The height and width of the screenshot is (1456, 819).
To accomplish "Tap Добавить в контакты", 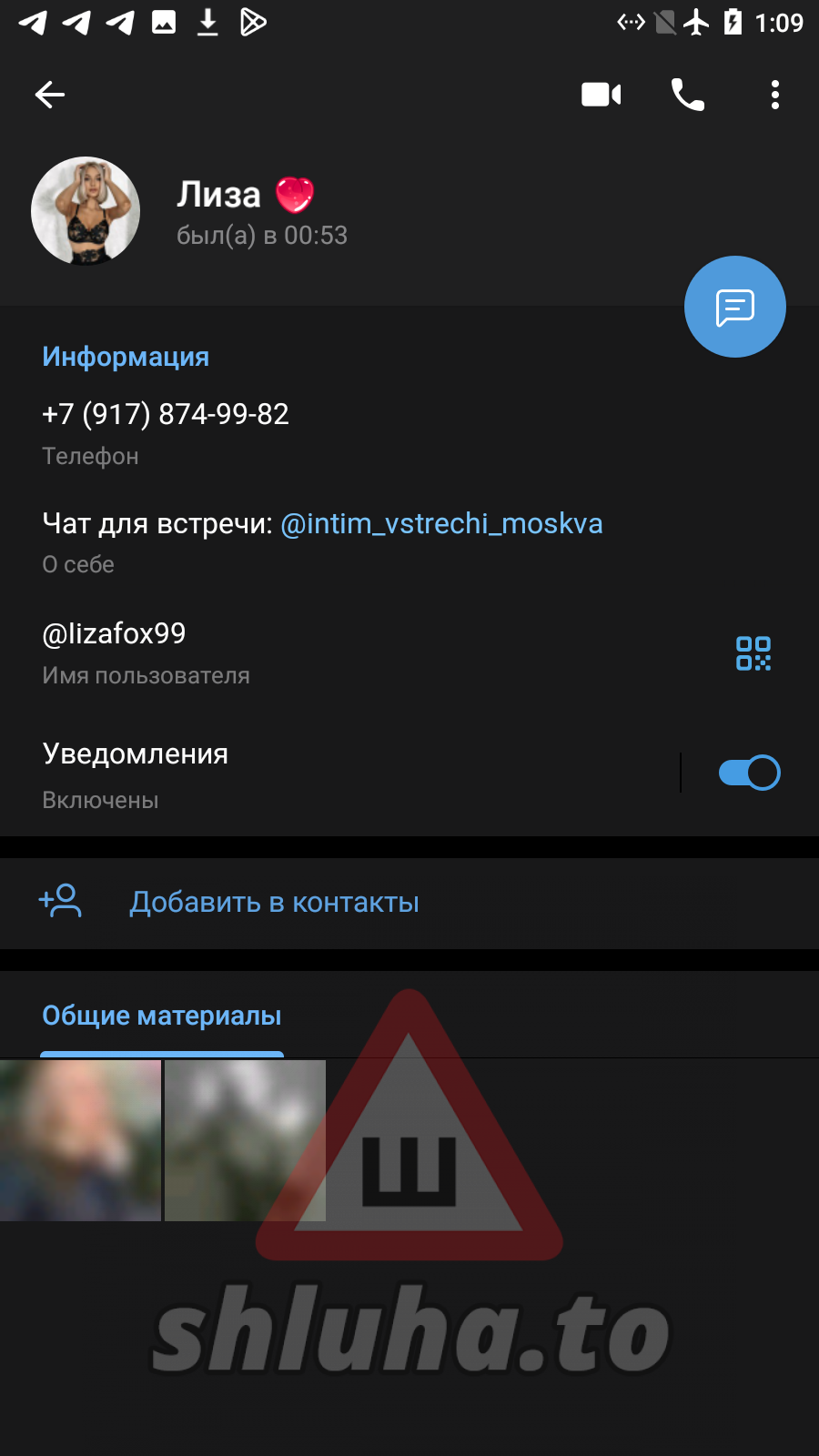I will (x=273, y=902).
